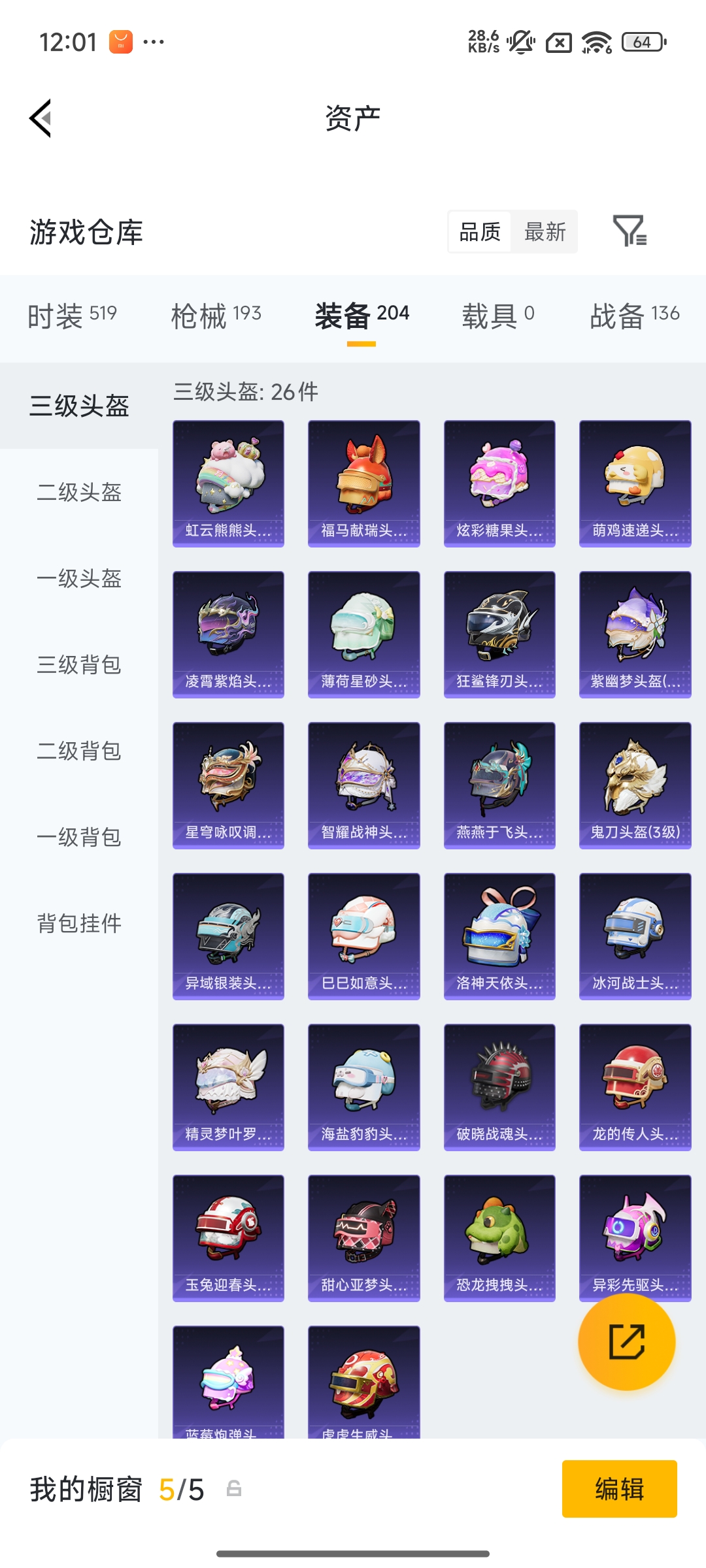Open the 背包挂件 section
This screenshot has width=706, height=1568.
click(79, 924)
